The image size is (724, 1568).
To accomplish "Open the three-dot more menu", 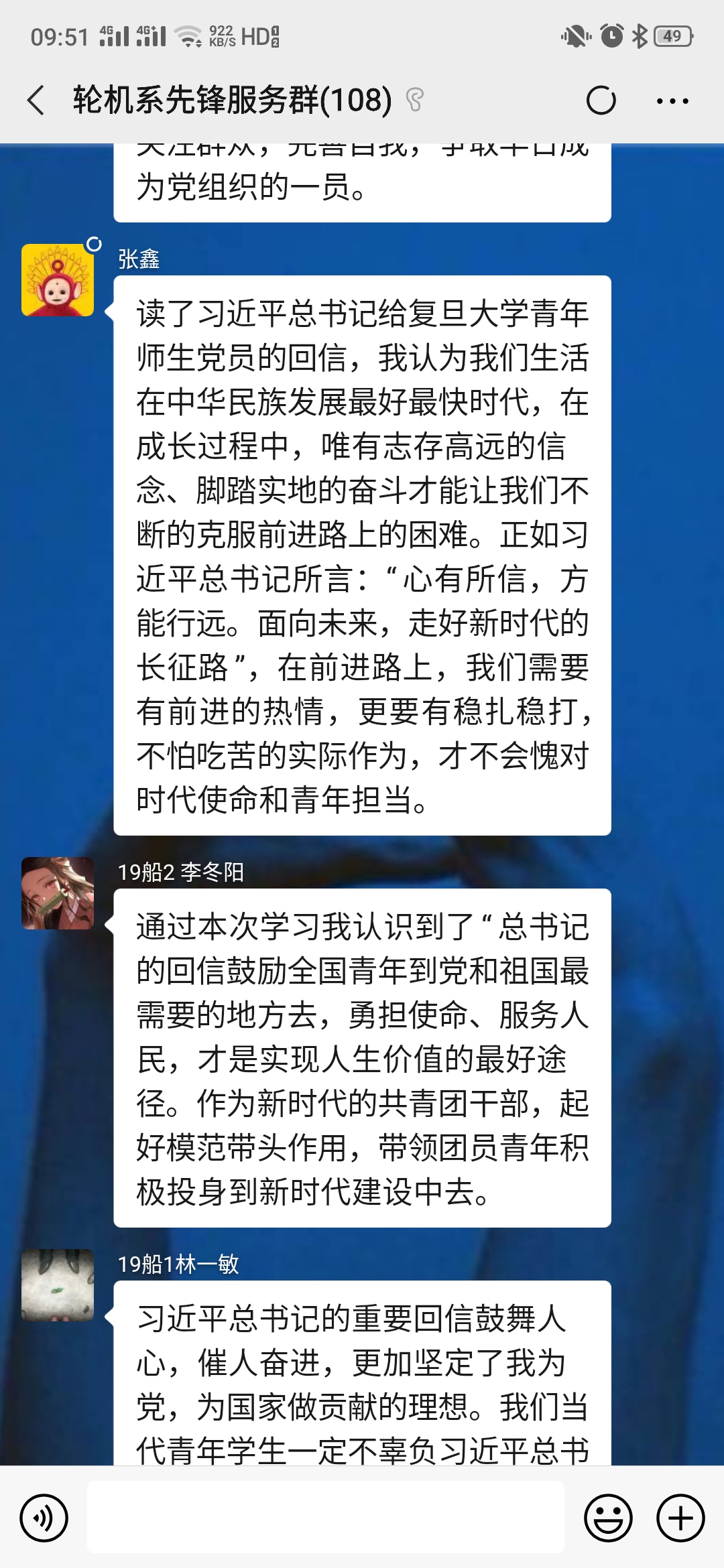I will tap(672, 101).
